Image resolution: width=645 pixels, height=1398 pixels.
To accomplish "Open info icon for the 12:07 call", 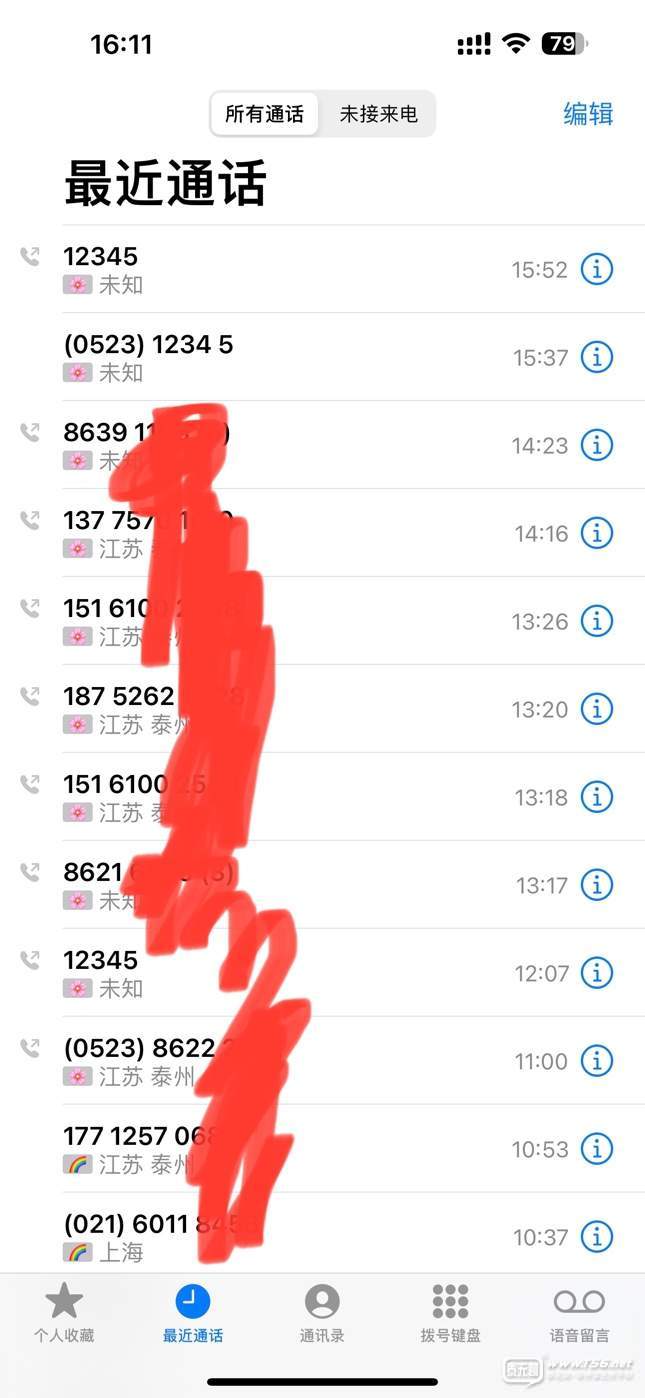I will 597,973.
